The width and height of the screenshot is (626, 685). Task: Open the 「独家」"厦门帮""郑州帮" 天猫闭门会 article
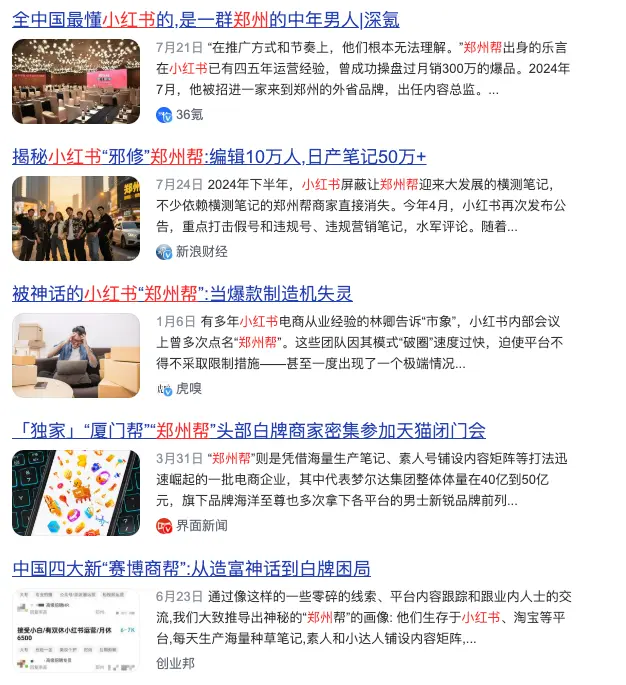click(249, 431)
